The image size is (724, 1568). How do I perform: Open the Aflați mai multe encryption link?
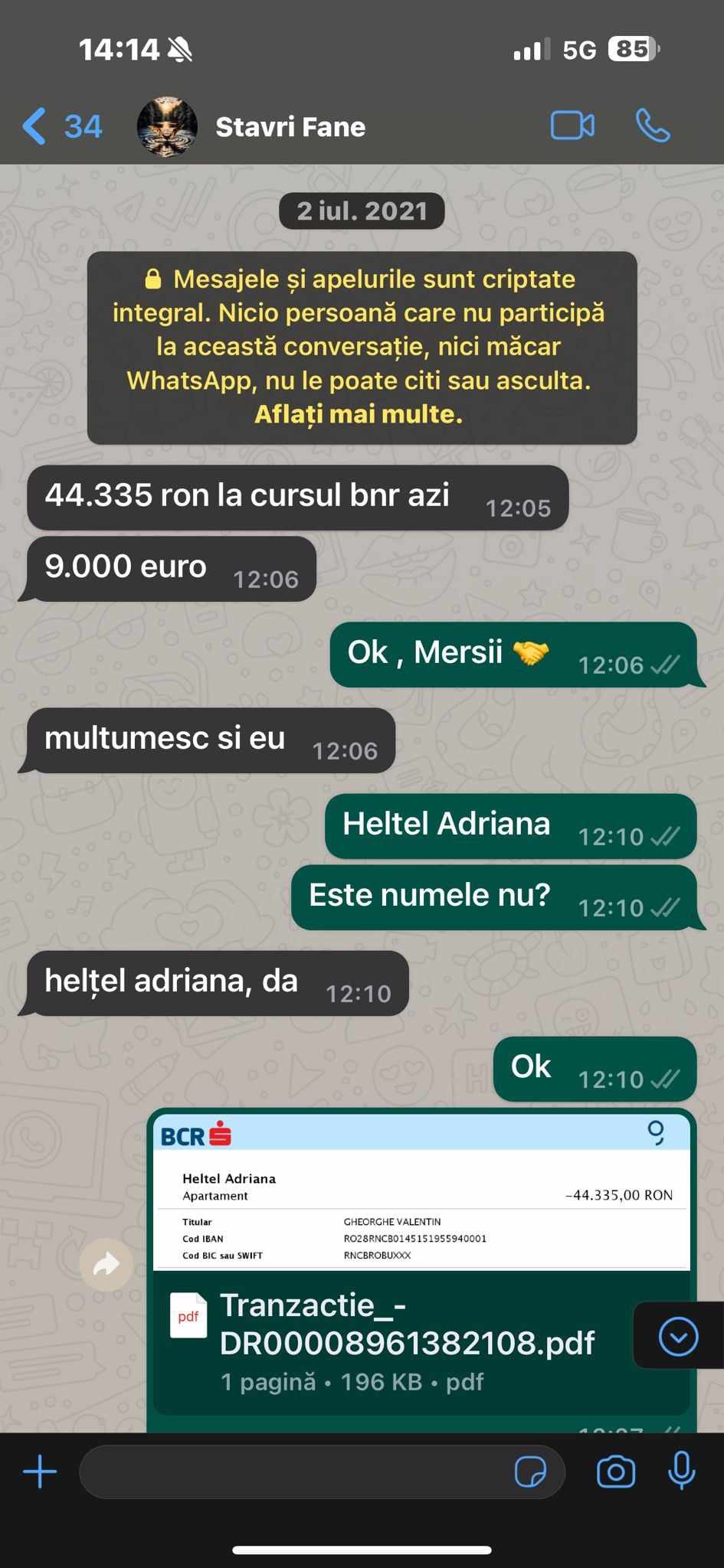358,414
